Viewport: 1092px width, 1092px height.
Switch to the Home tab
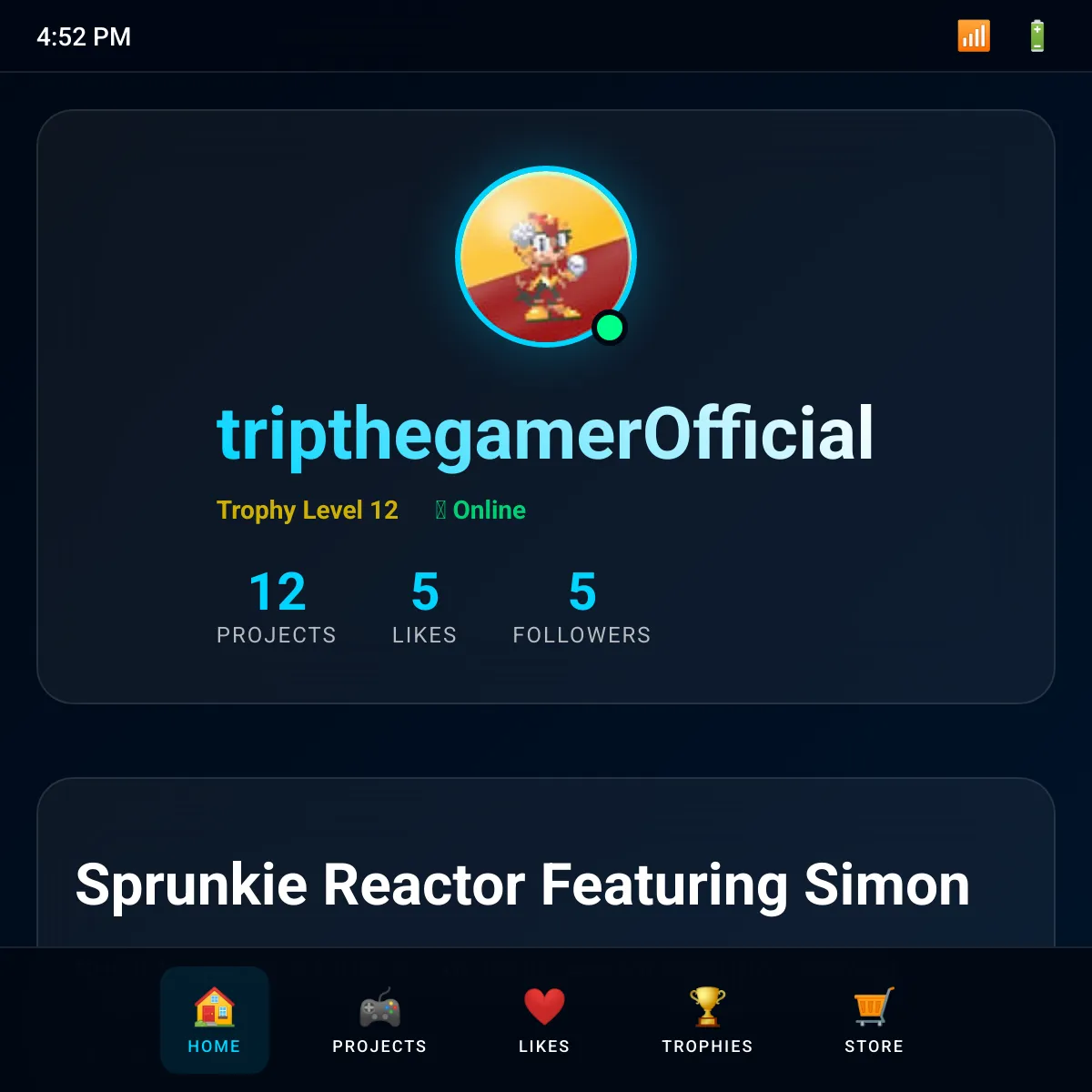215,1019
